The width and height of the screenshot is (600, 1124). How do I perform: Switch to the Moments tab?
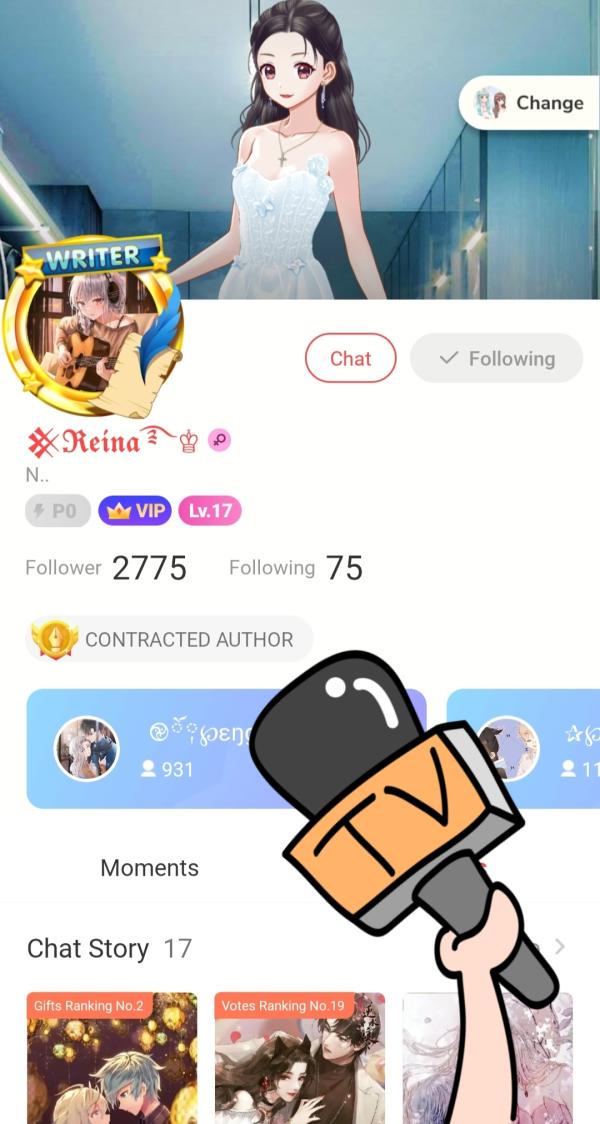click(x=149, y=867)
